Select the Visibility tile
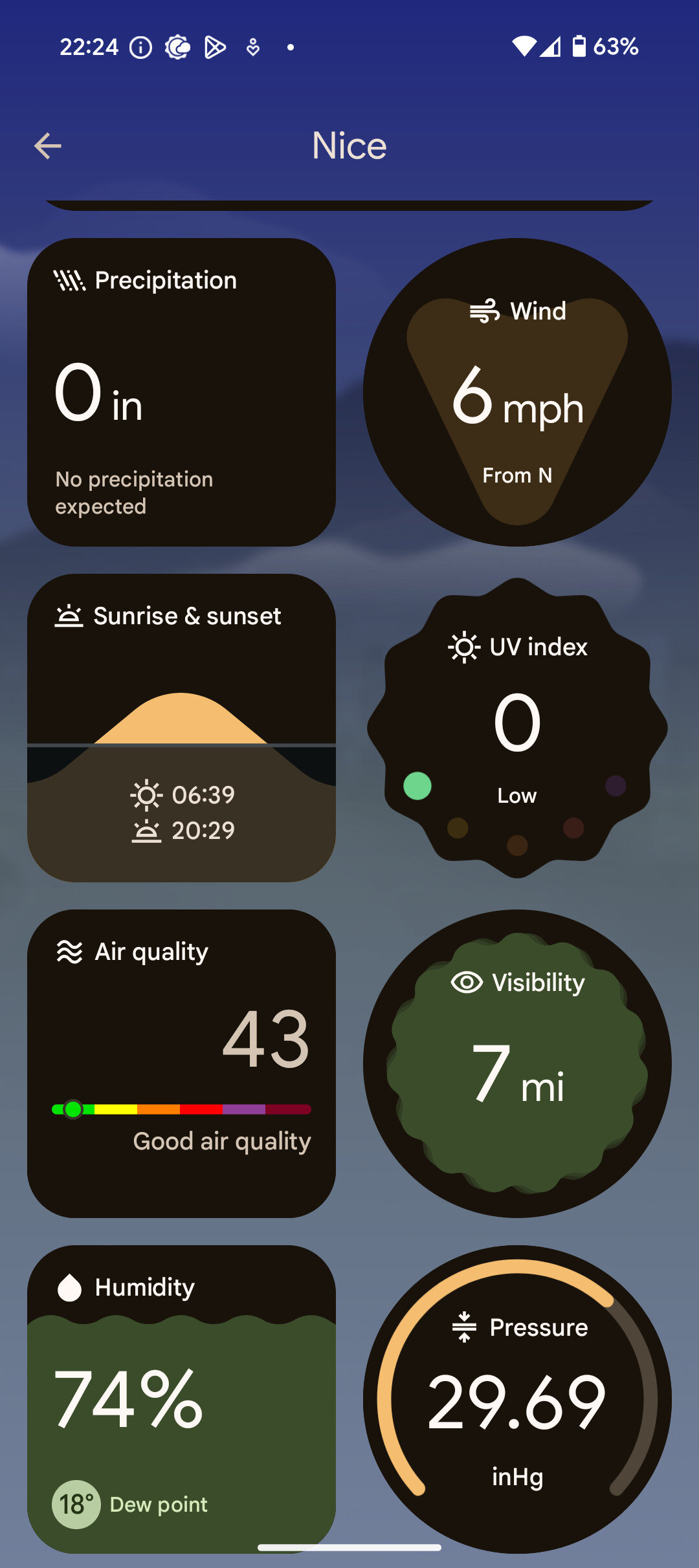The width and height of the screenshot is (699, 1568). [517, 1063]
